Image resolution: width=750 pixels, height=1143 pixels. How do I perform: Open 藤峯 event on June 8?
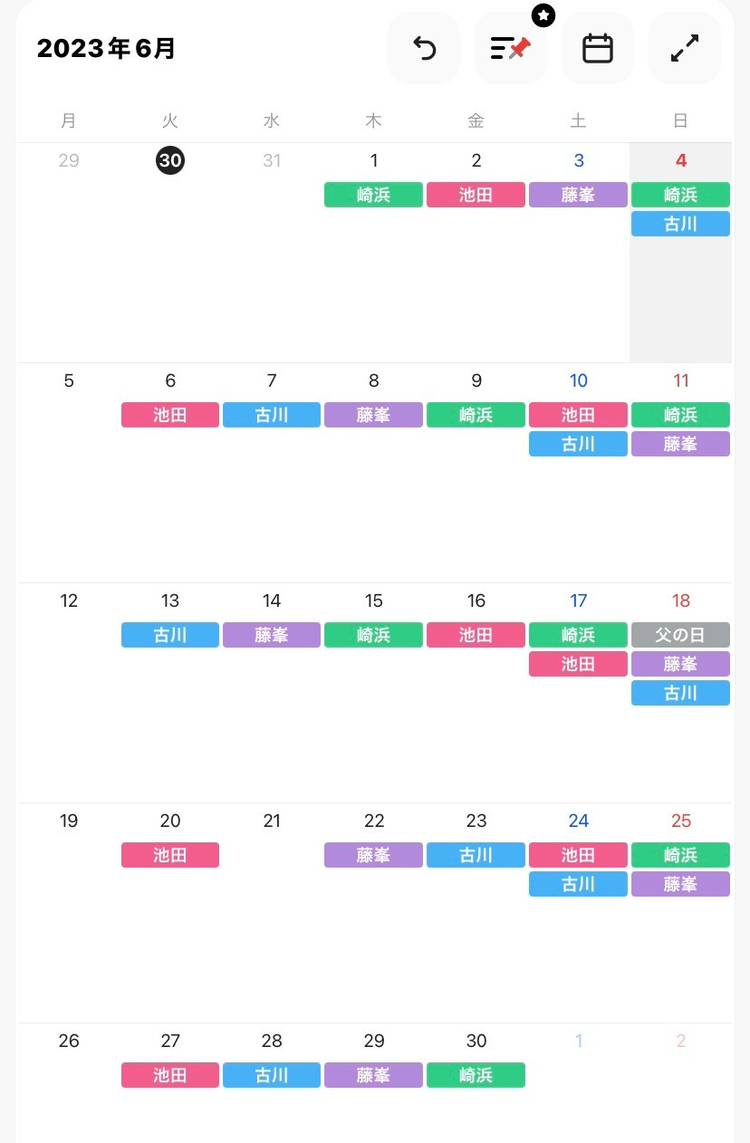pos(373,415)
